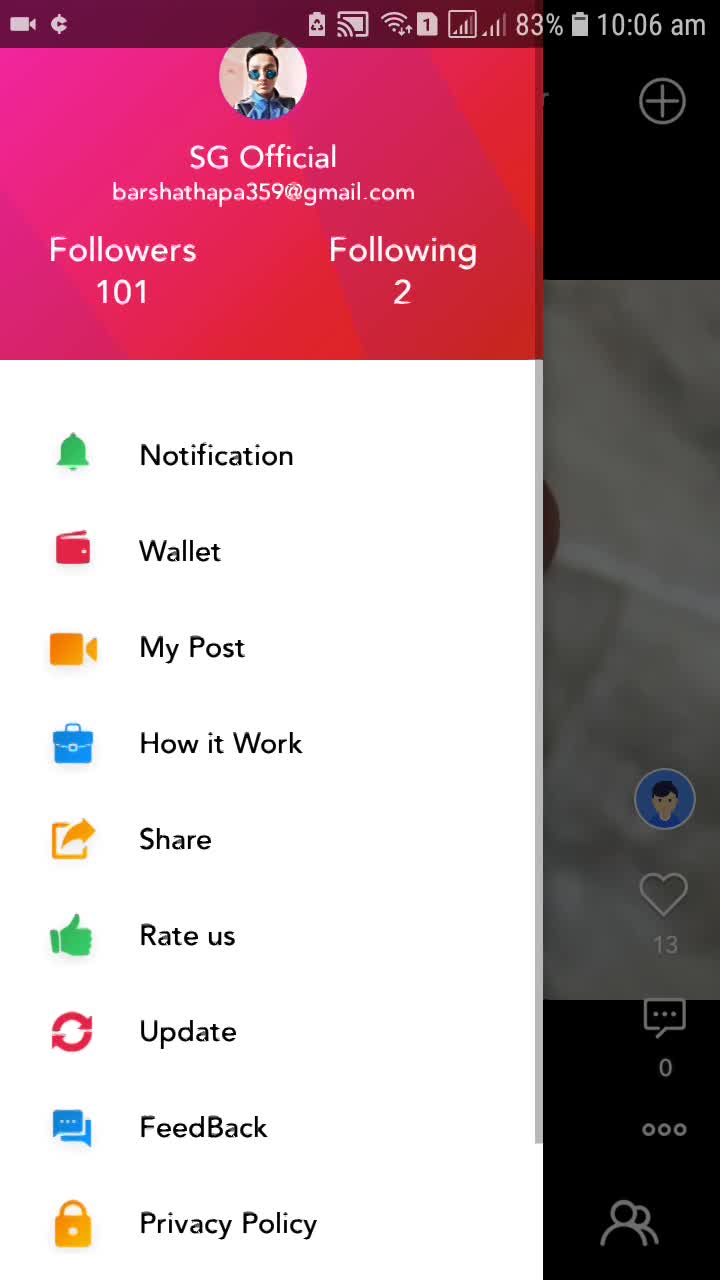Check for Update
Image resolution: width=720 pixels, height=1280 pixels.
click(188, 1031)
